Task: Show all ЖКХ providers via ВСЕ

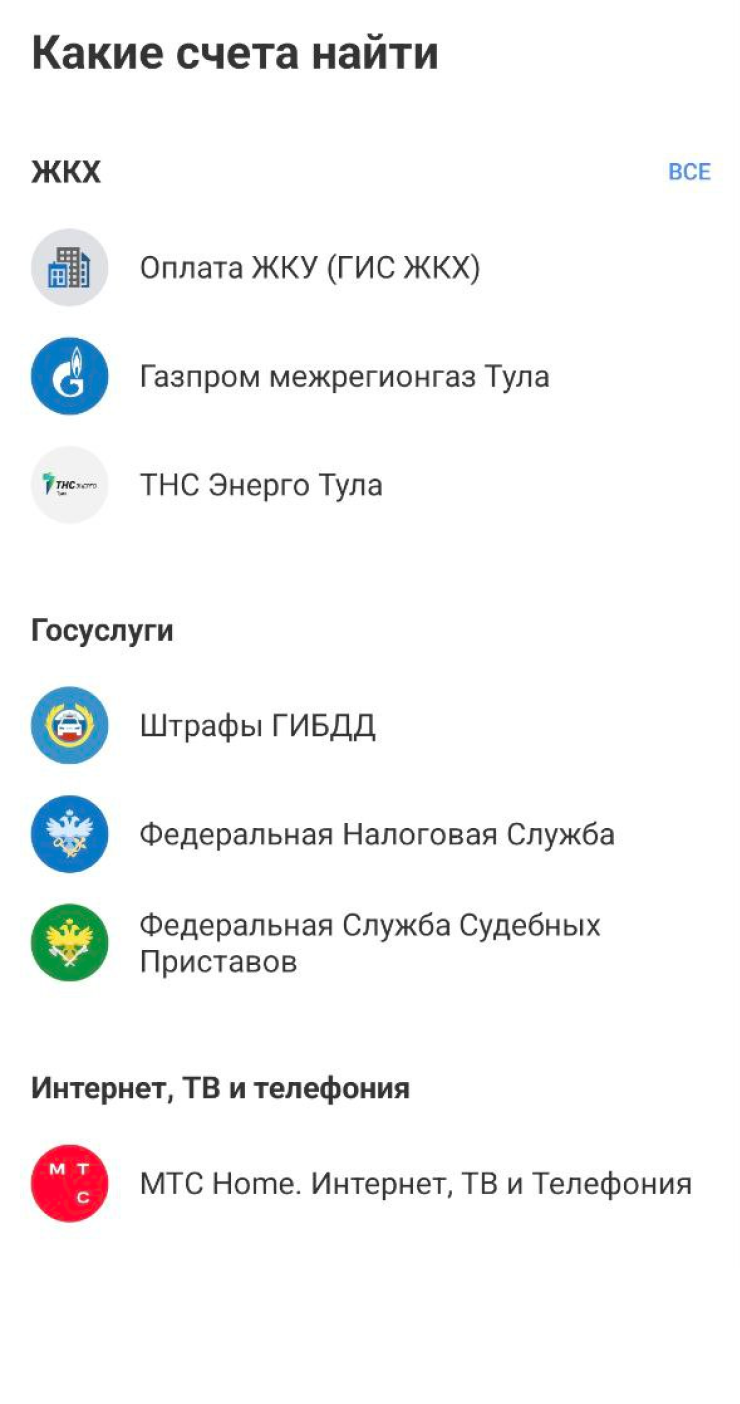Action: click(x=689, y=172)
